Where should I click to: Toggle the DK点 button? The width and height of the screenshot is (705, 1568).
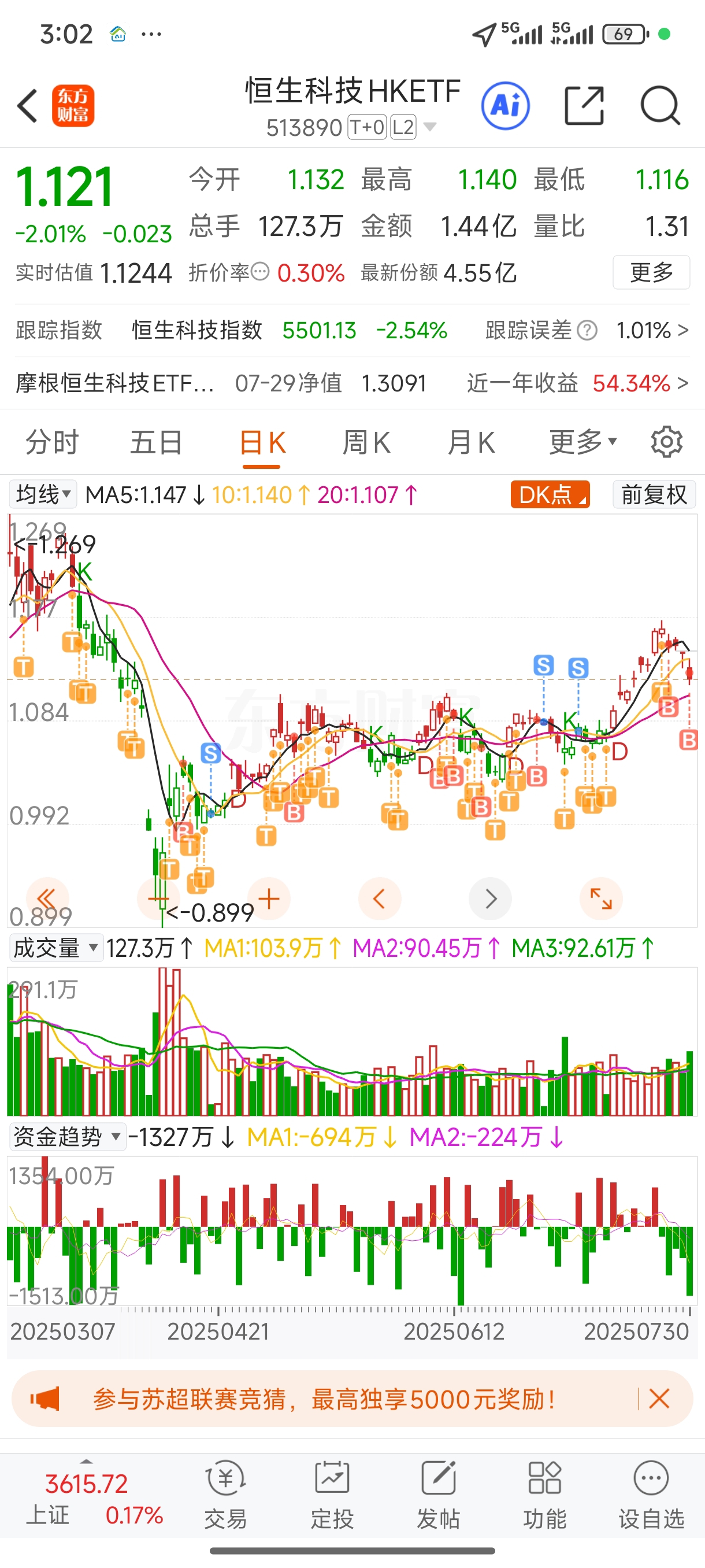[550, 494]
